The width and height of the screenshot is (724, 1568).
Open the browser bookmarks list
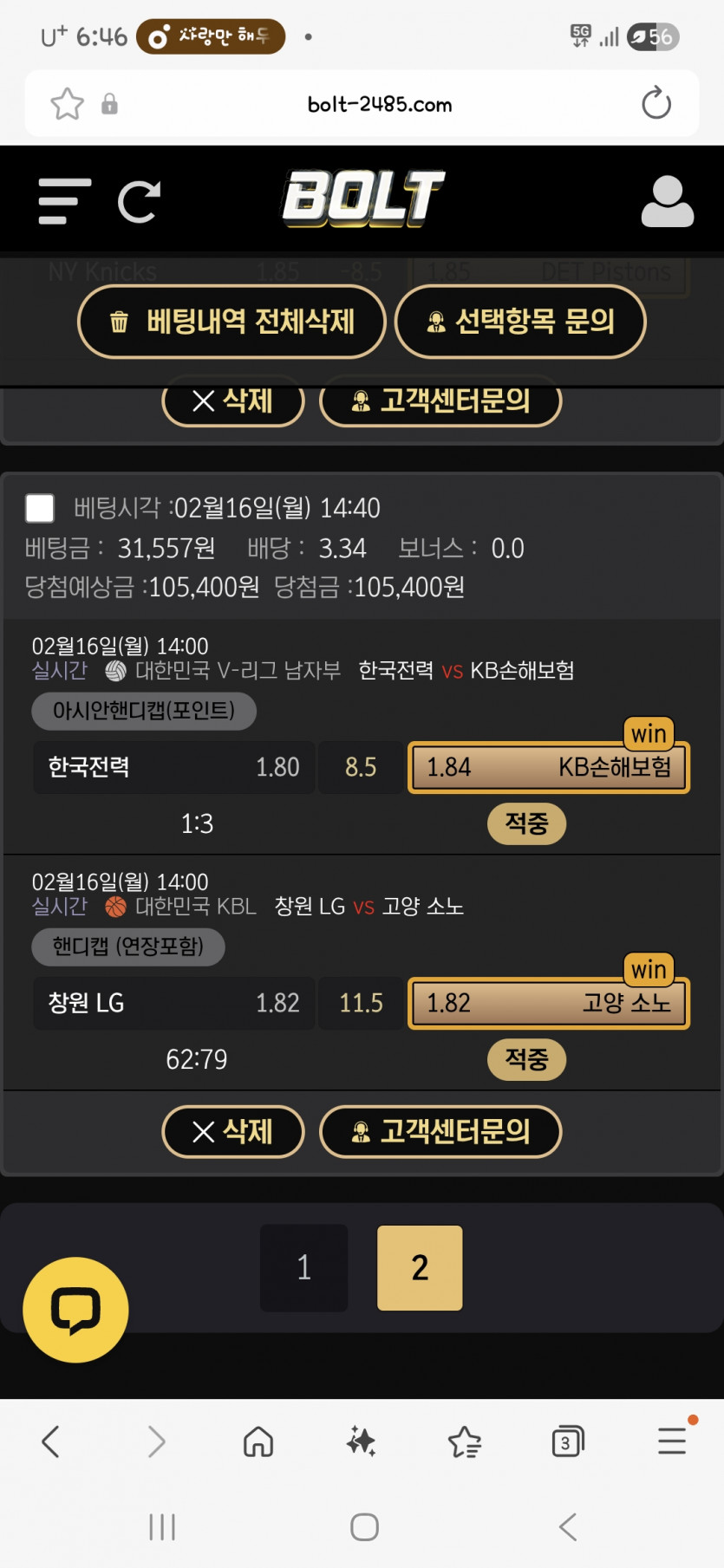pyautogui.click(x=465, y=1442)
